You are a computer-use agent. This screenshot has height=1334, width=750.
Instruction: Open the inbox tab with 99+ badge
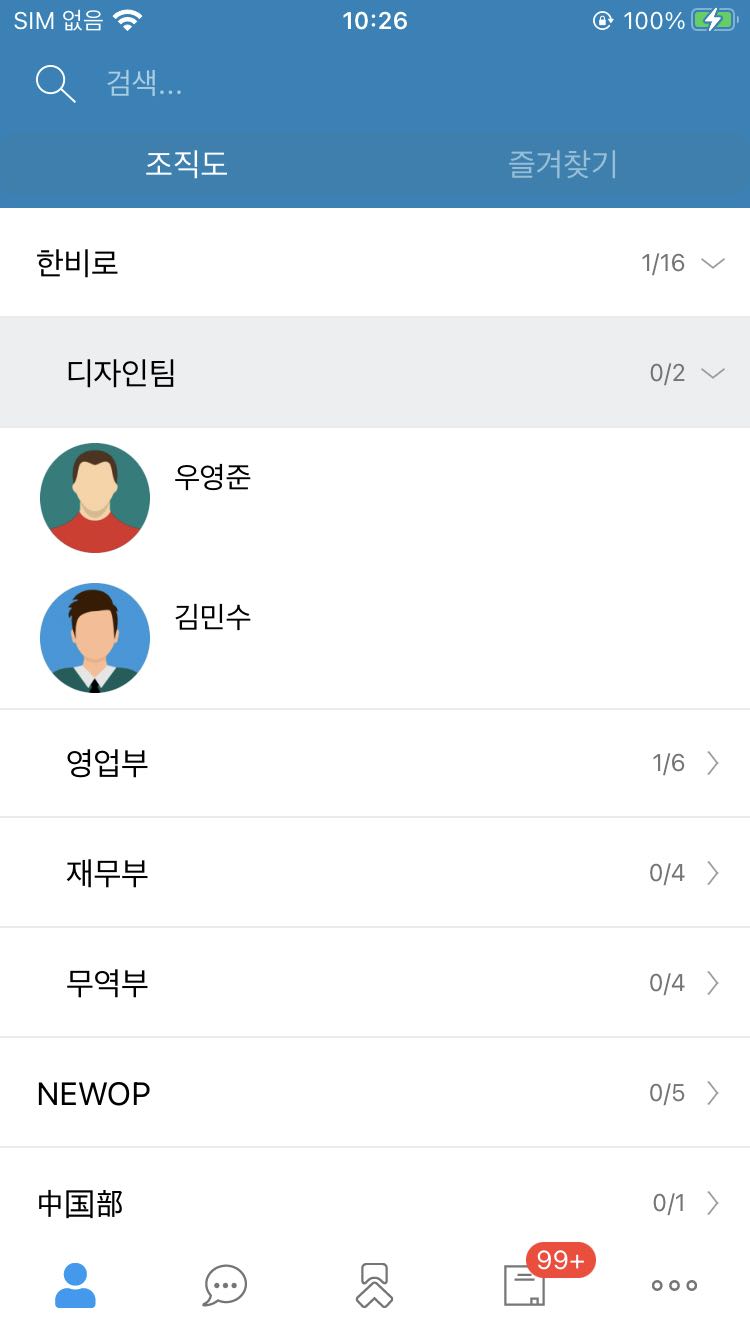tap(525, 1285)
